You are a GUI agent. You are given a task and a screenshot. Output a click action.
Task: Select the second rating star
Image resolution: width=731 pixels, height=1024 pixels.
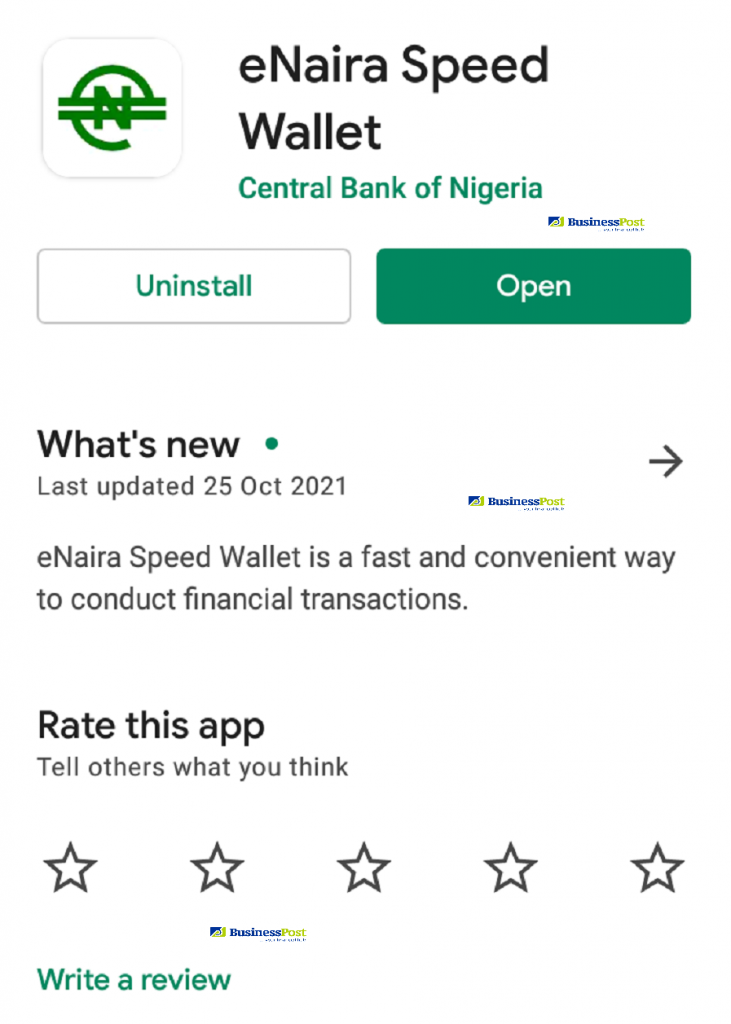click(x=217, y=868)
